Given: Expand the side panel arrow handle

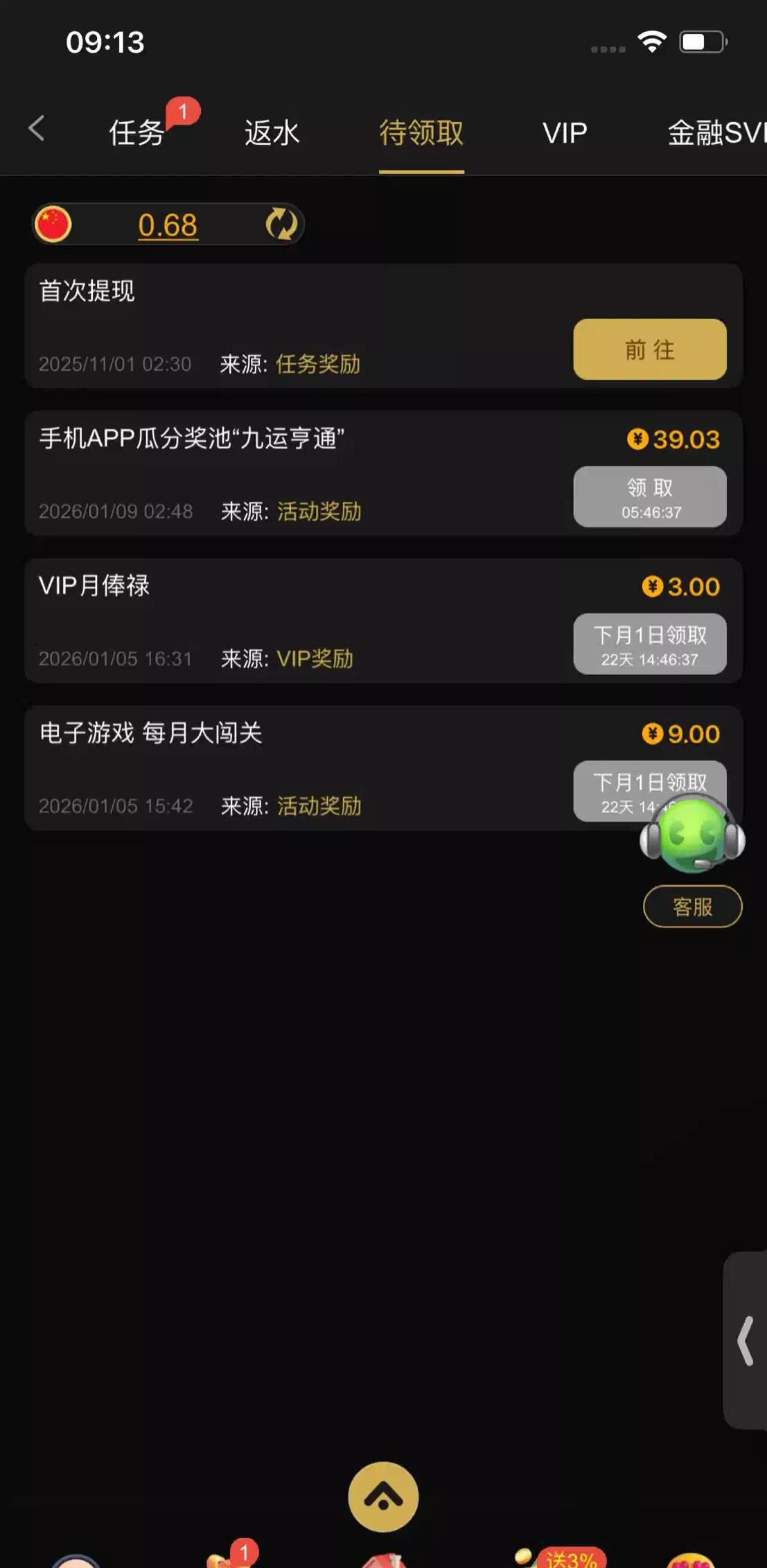Looking at the screenshot, I should [x=746, y=1341].
